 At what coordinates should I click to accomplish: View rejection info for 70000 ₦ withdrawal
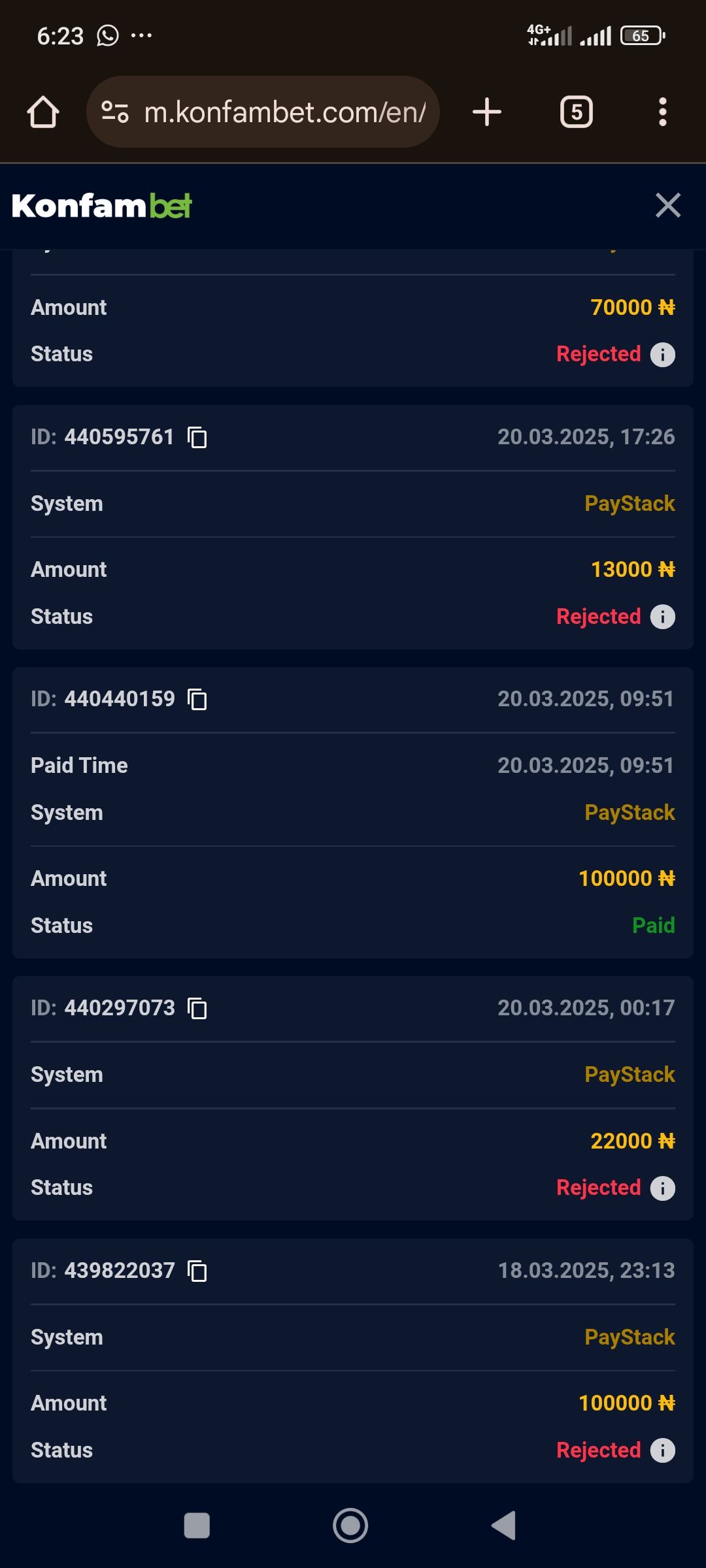coord(662,355)
